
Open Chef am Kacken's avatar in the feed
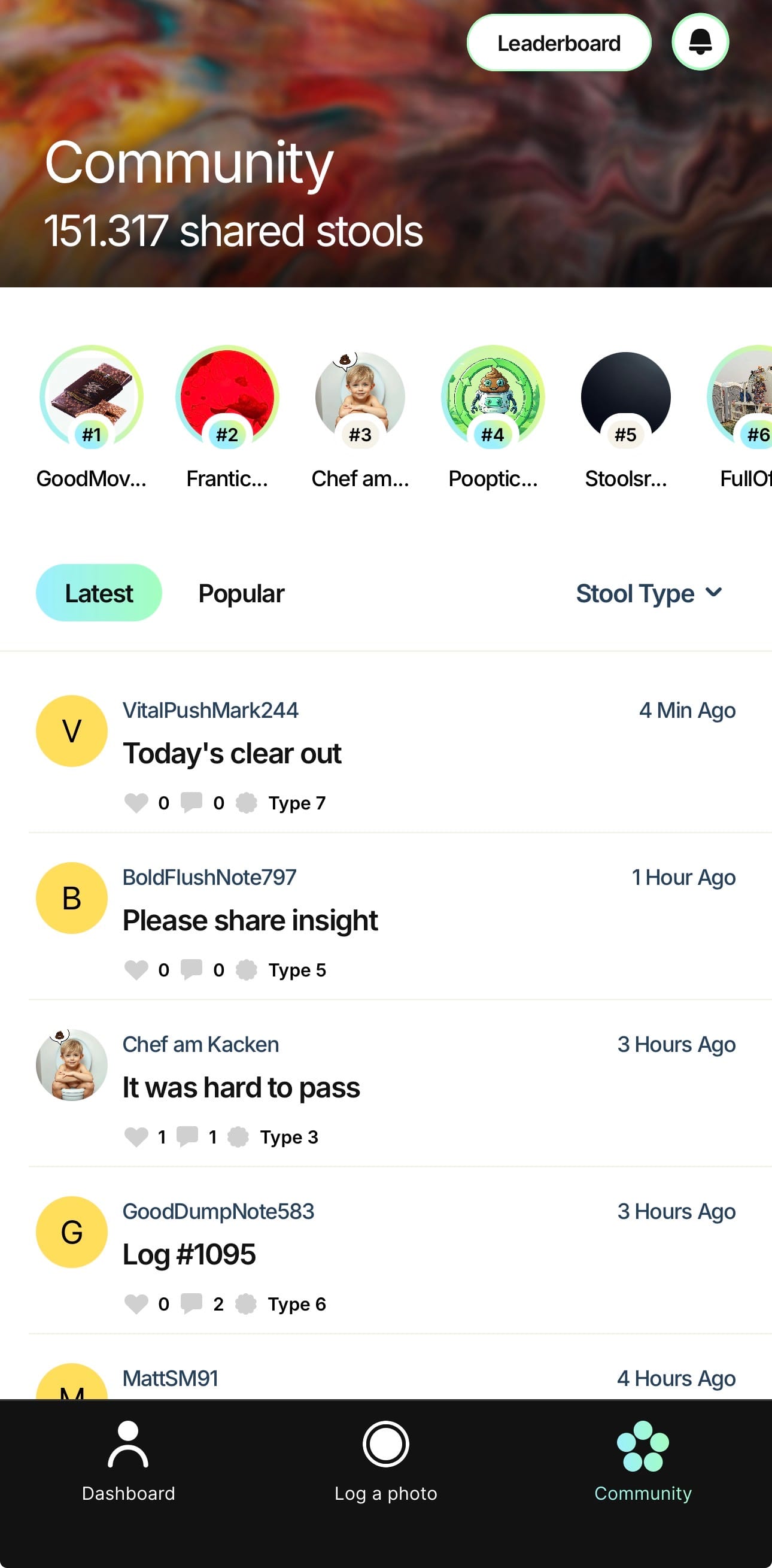[72, 1064]
